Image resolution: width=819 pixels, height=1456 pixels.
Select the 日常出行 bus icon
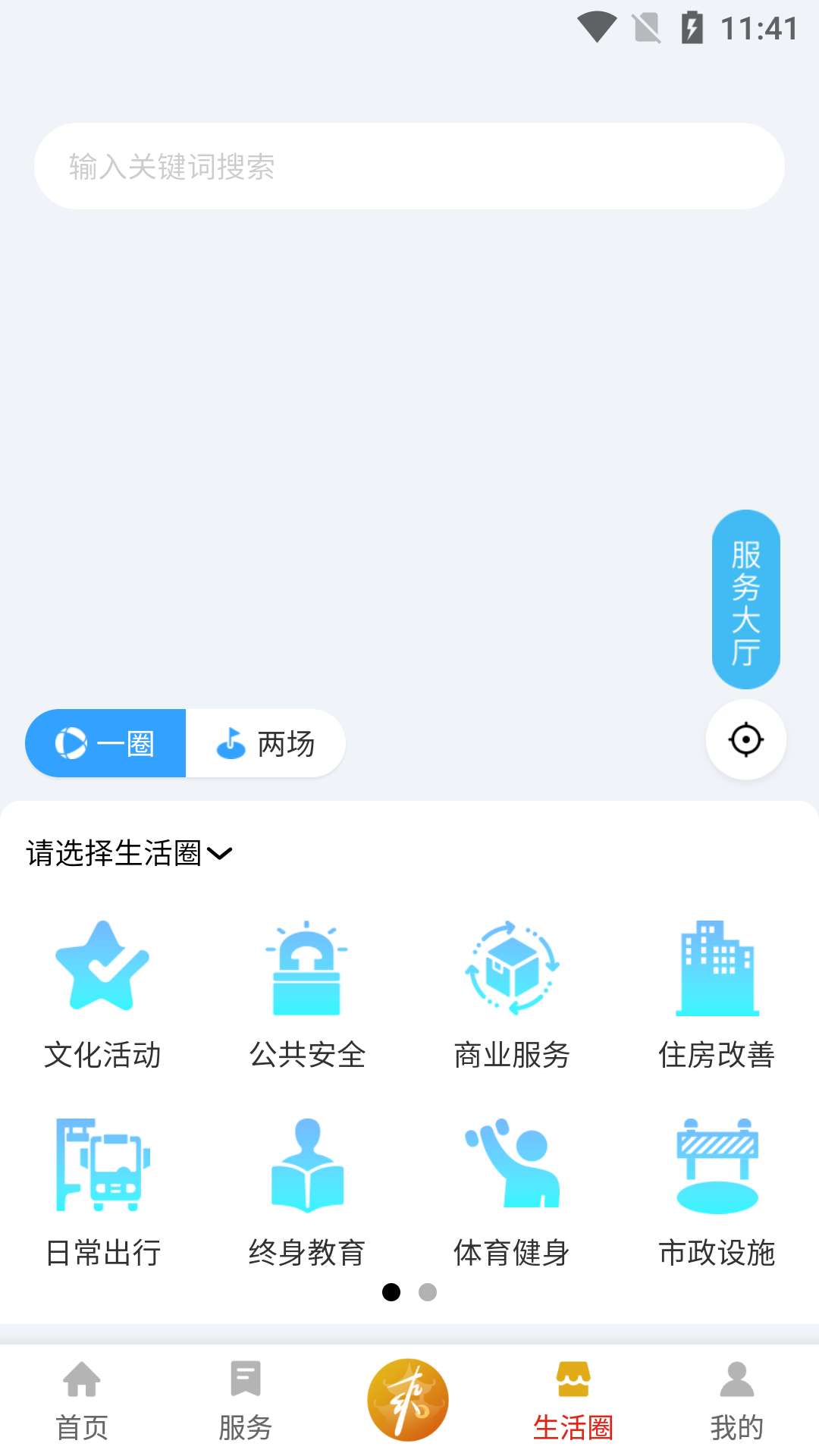(x=102, y=1168)
